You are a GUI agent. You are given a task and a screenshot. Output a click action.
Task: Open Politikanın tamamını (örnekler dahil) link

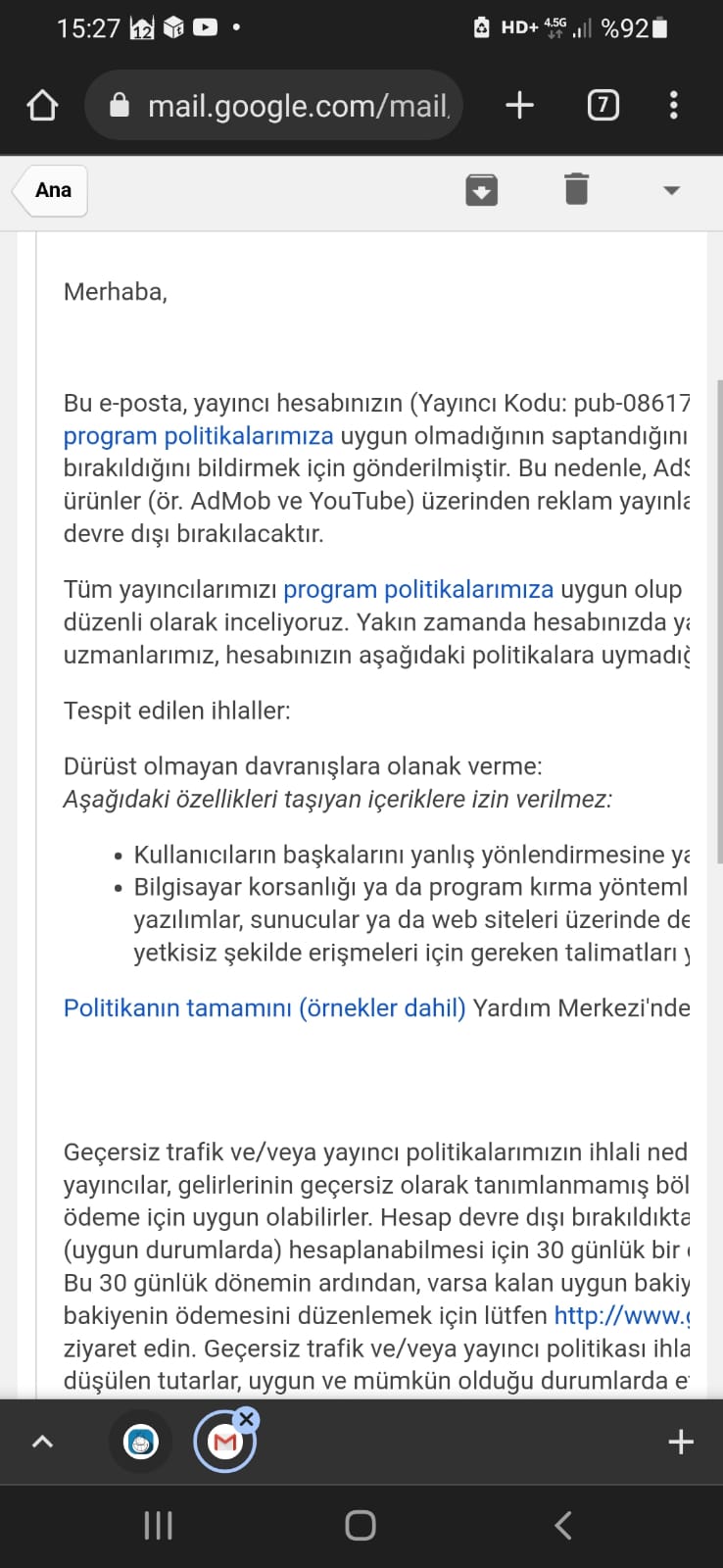coord(265,1007)
